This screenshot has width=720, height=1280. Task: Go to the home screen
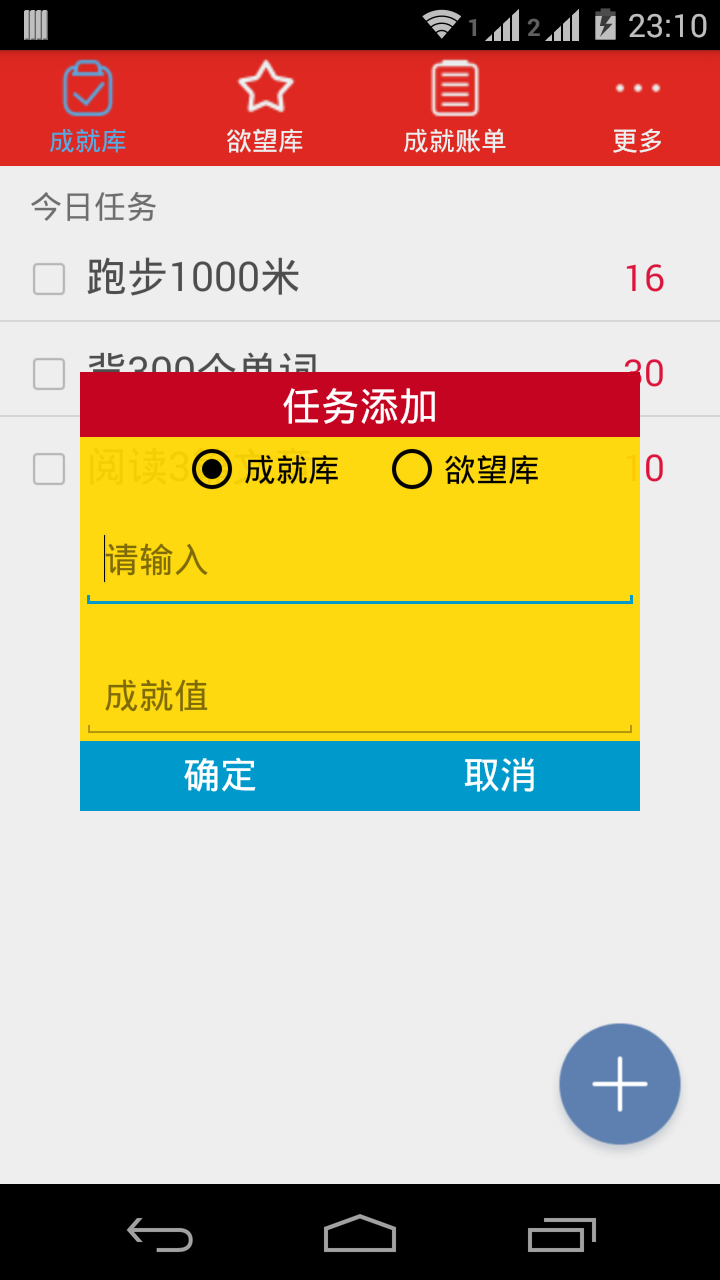360,1234
